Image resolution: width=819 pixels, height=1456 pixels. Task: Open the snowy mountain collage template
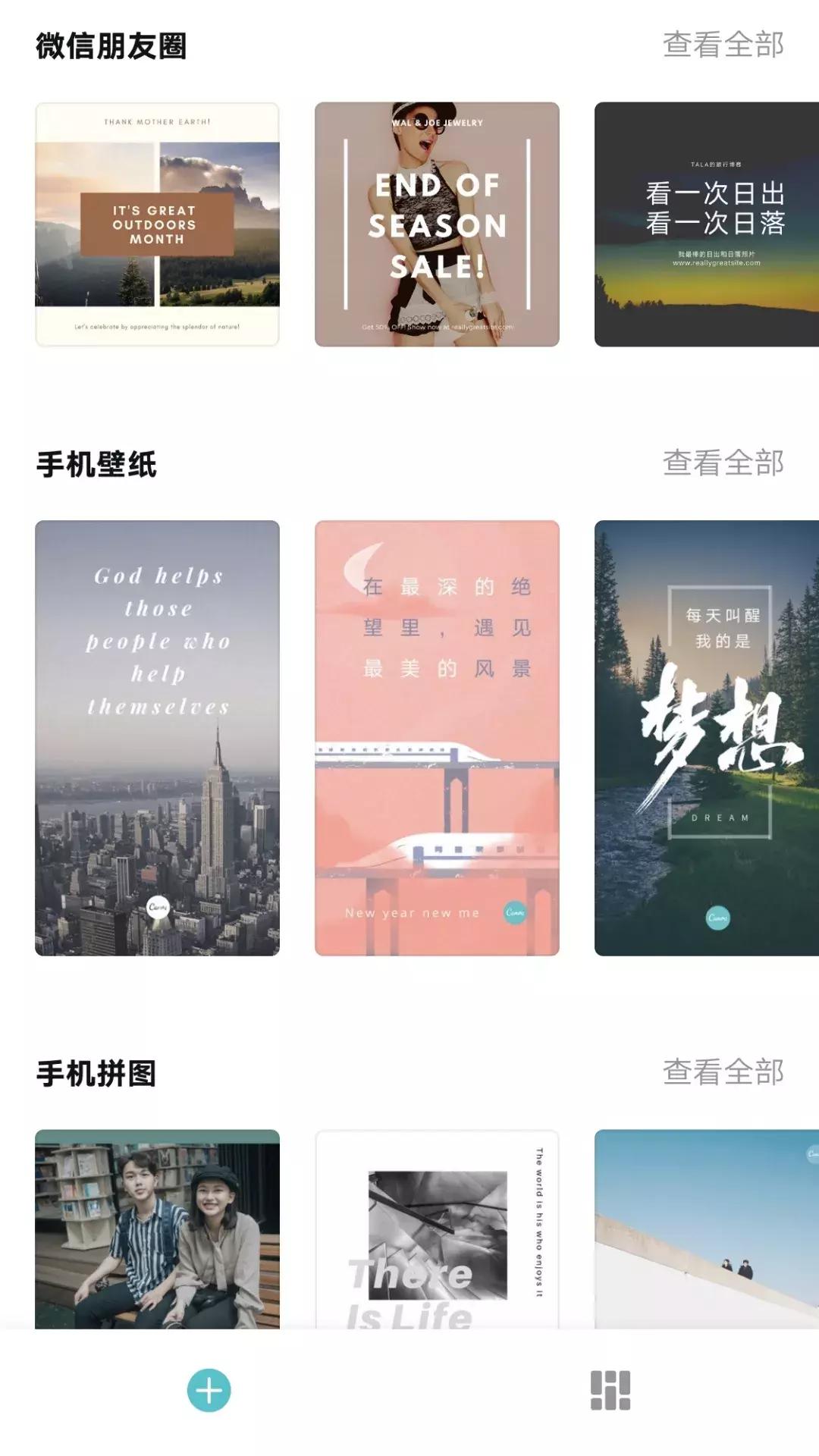coord(705,1228)
